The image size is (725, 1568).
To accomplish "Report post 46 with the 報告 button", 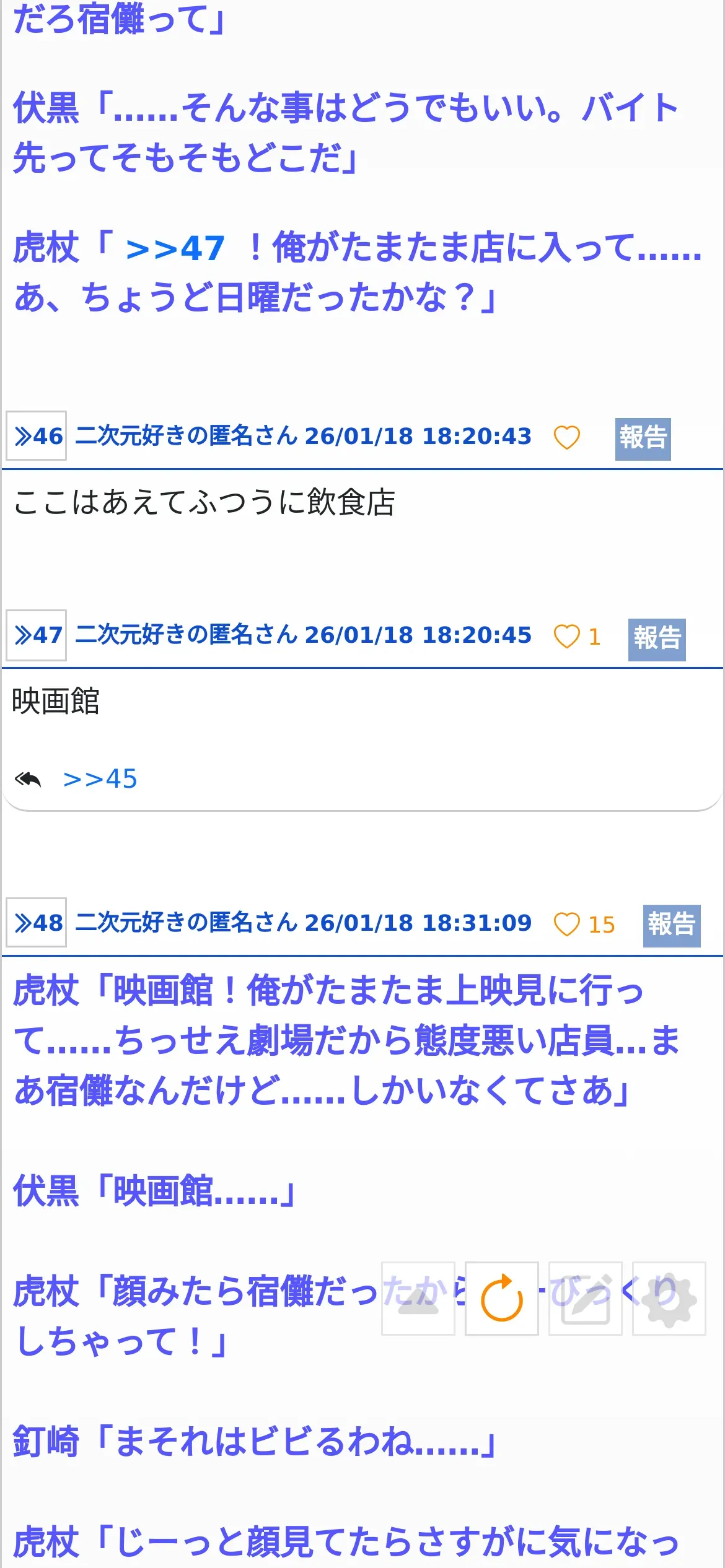I will 643,438.
